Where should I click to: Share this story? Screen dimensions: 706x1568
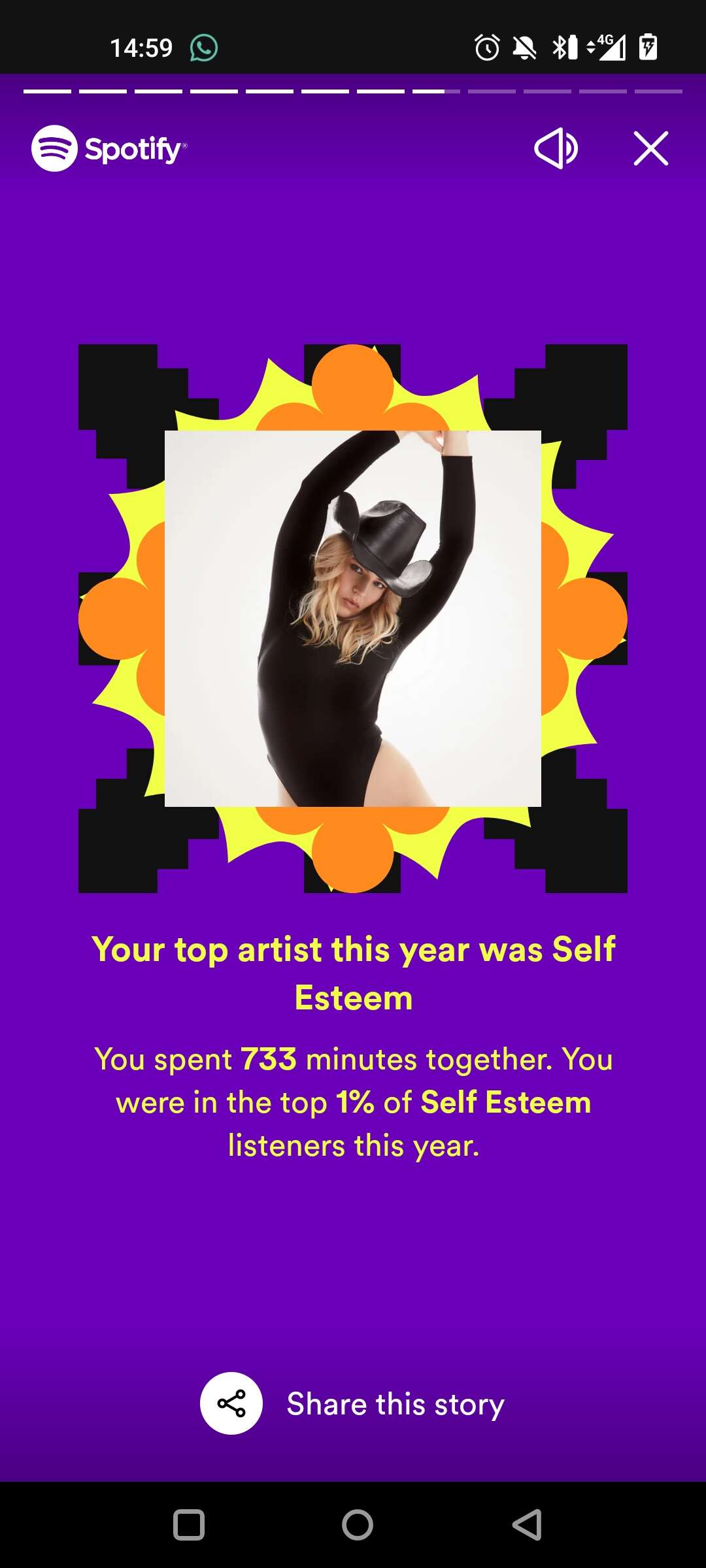[x=231, y=1403]
